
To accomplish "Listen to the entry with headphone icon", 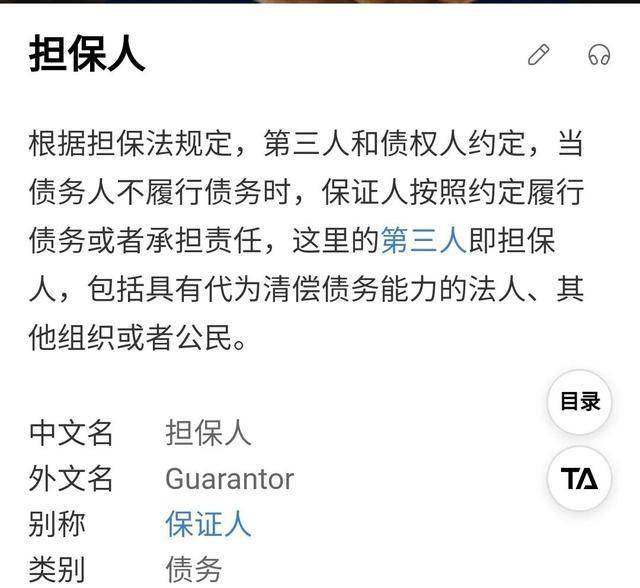I will [x=599, y=55].
